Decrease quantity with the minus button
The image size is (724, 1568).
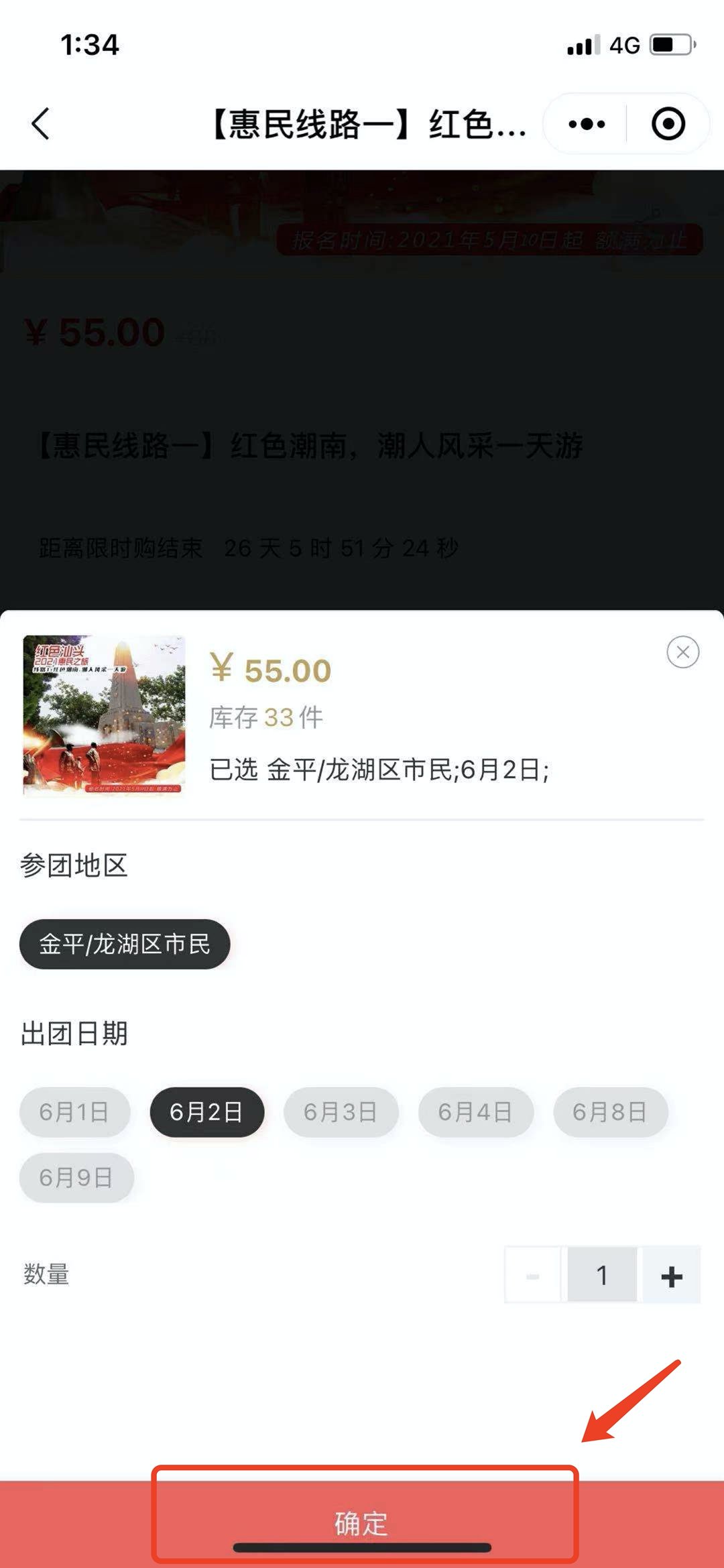tap(533, 1276)
